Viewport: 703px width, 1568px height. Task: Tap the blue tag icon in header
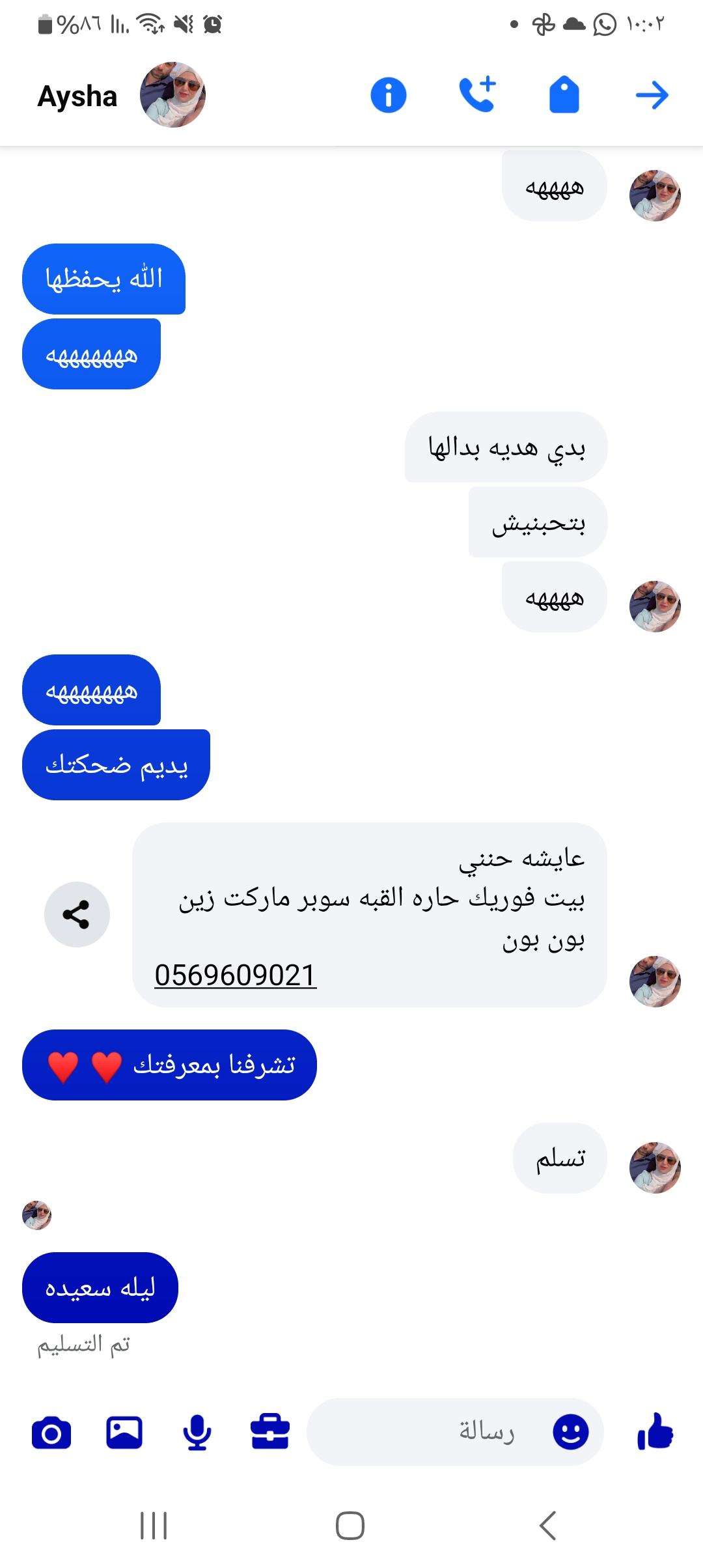click(x=564, y=95)
